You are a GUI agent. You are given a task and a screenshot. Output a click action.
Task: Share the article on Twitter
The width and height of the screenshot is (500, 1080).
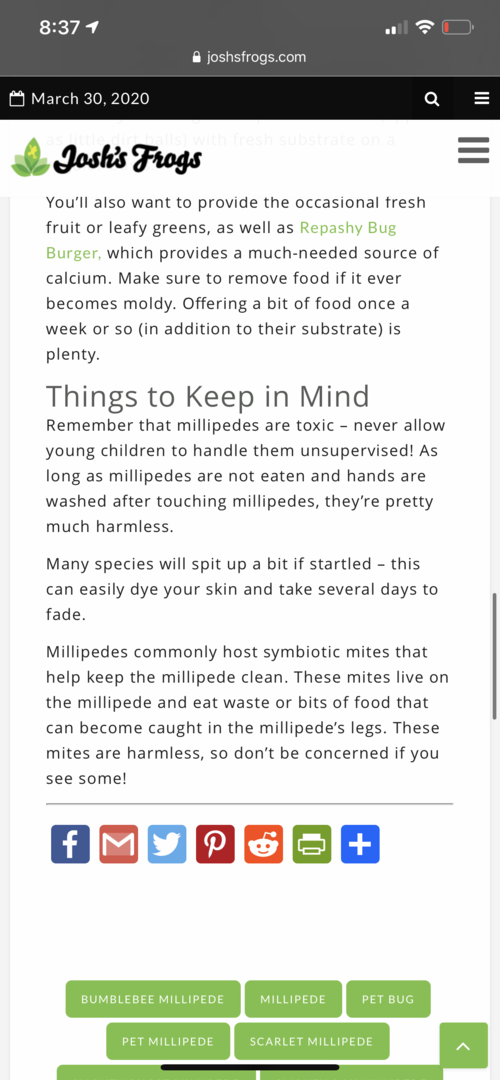point(167,844)
